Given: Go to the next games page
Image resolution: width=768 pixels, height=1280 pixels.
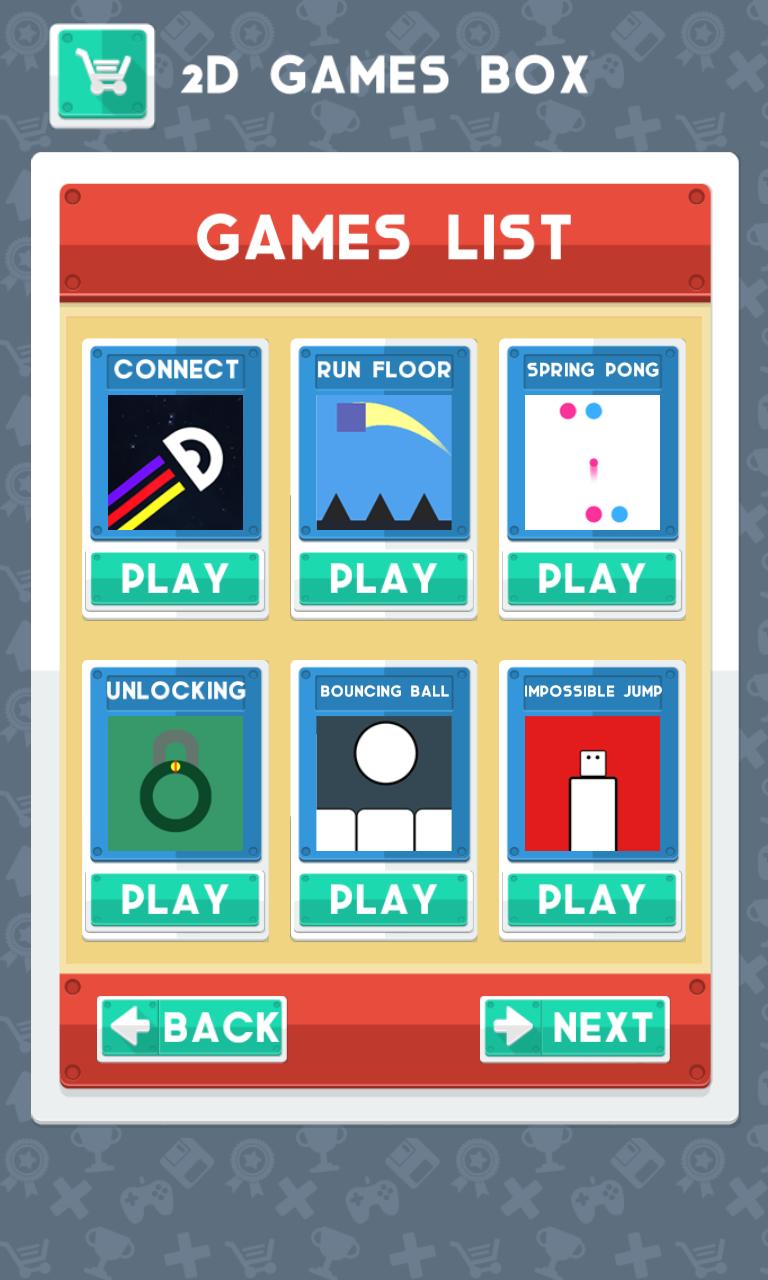Looking at the screenshot, I should coord(575,1028).
